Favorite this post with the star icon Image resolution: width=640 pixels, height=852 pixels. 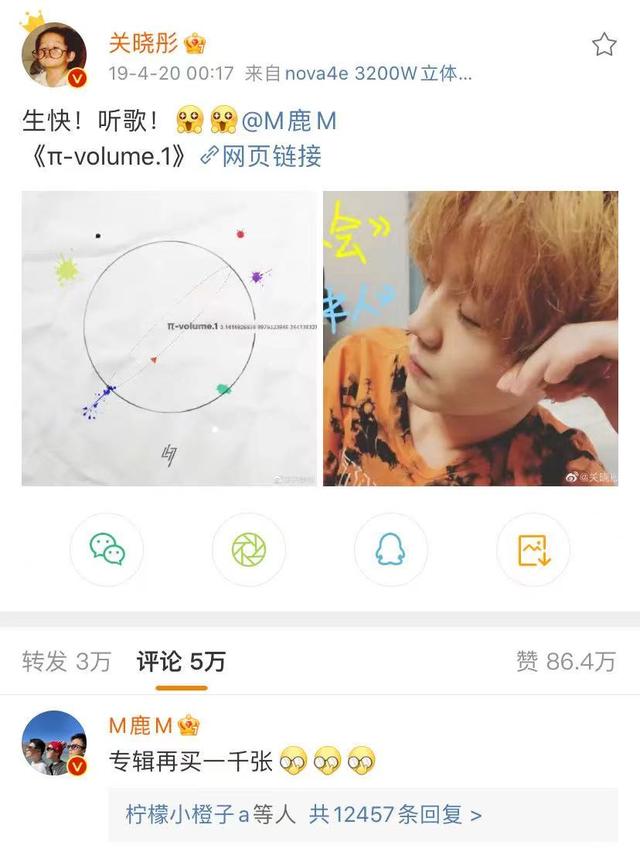click(x=604, y=44)
